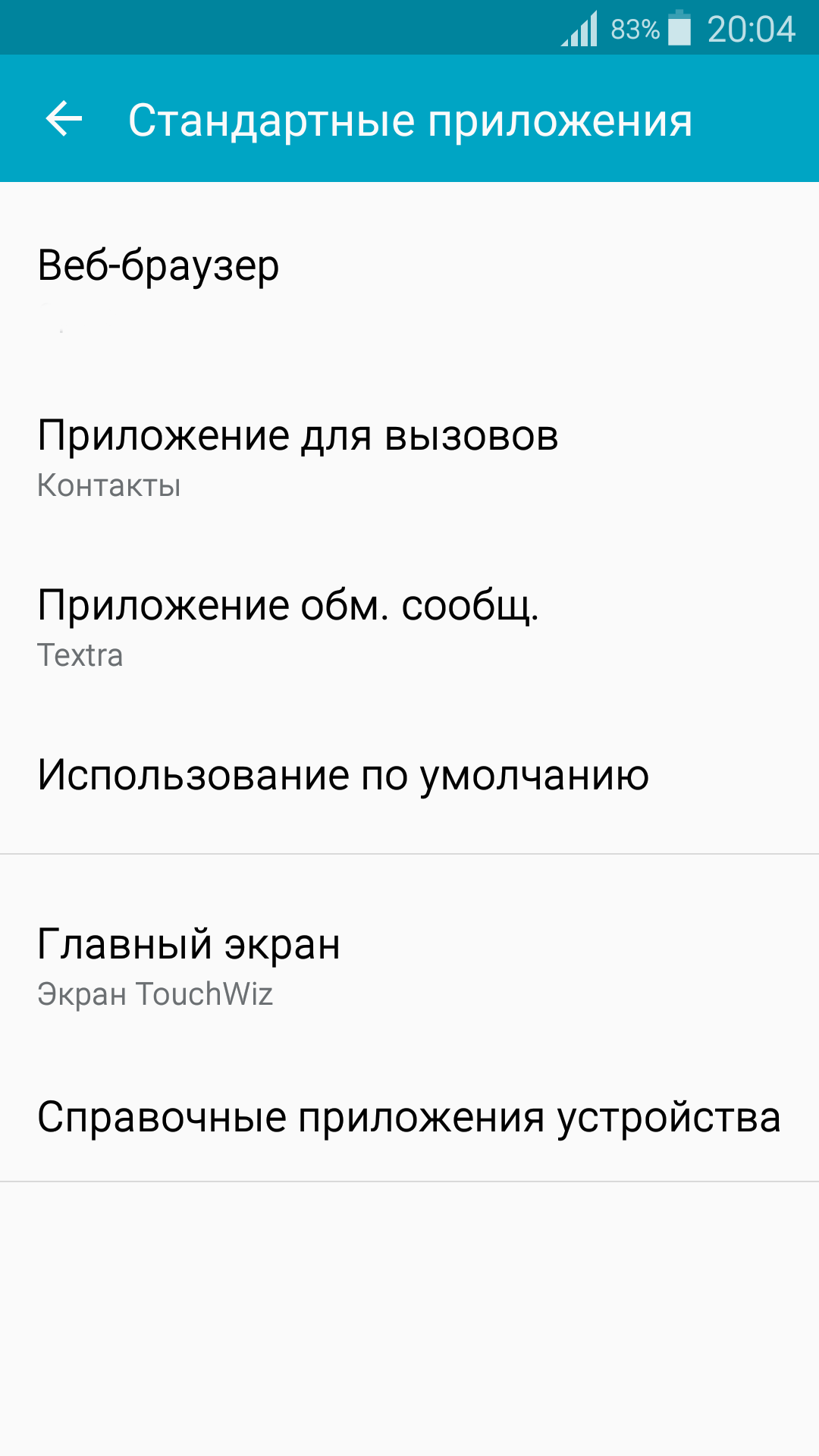Open the Веб-браузер setting

409,287
